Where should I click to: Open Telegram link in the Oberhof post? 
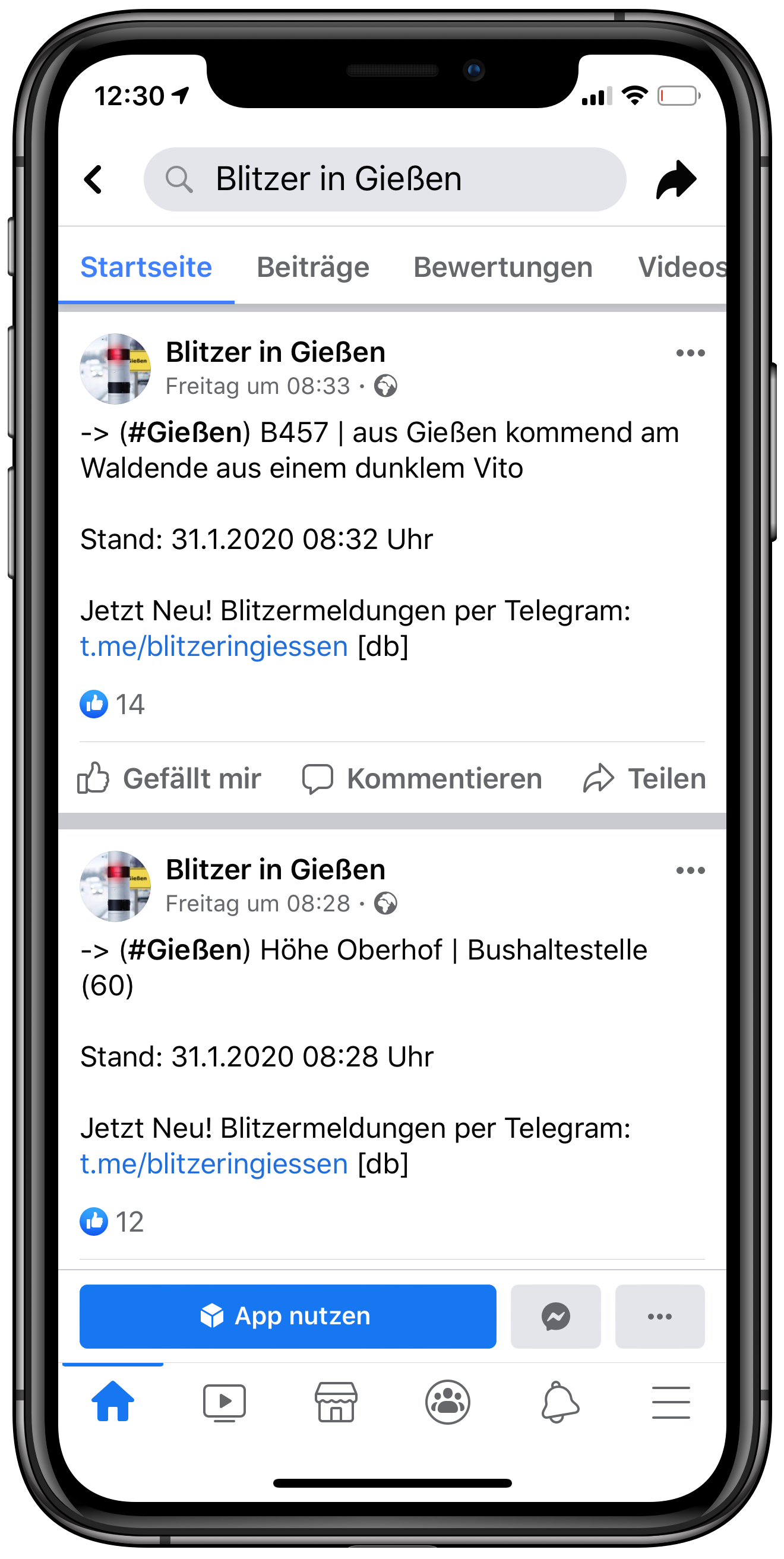pyautogui.click(x=214, y=1164)
